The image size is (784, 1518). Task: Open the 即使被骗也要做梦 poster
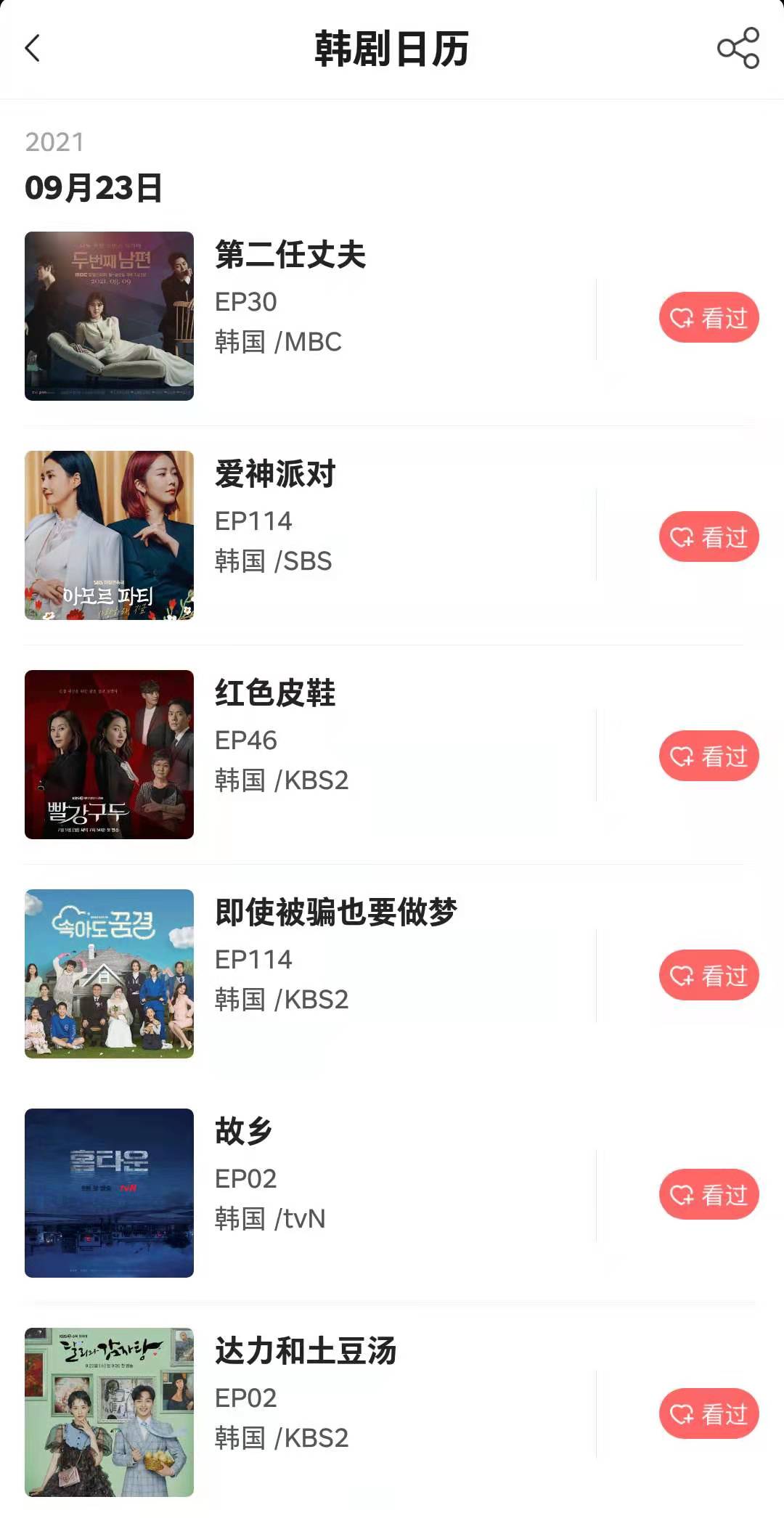109,974
